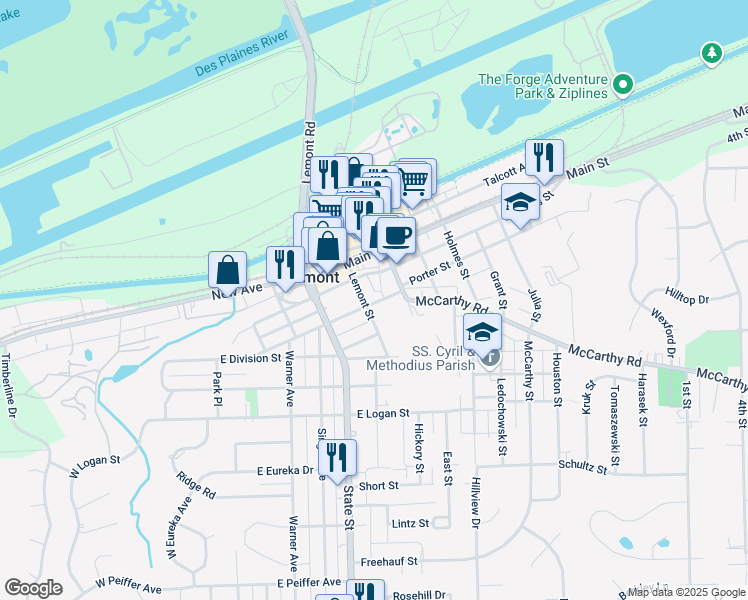Viewport: 748px width, 600px height.
Task: Open the shopping bag marker on New Ave
Action: [x=228, y=270]
